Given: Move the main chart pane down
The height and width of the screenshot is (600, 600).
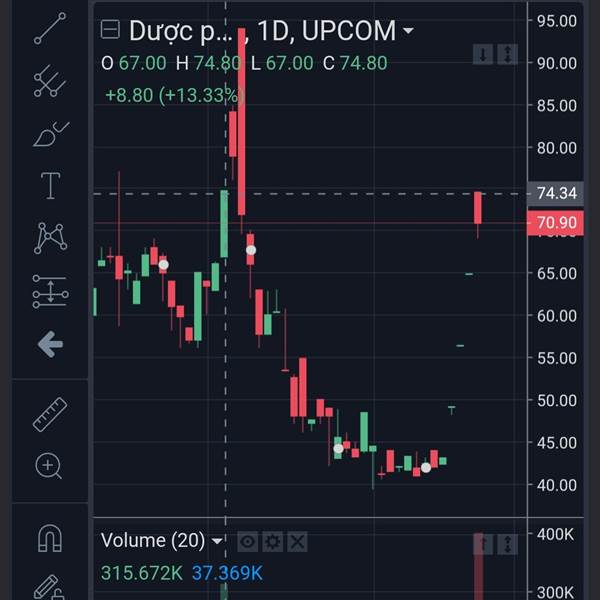Looking at the screenshot, I should coord(484,55).
